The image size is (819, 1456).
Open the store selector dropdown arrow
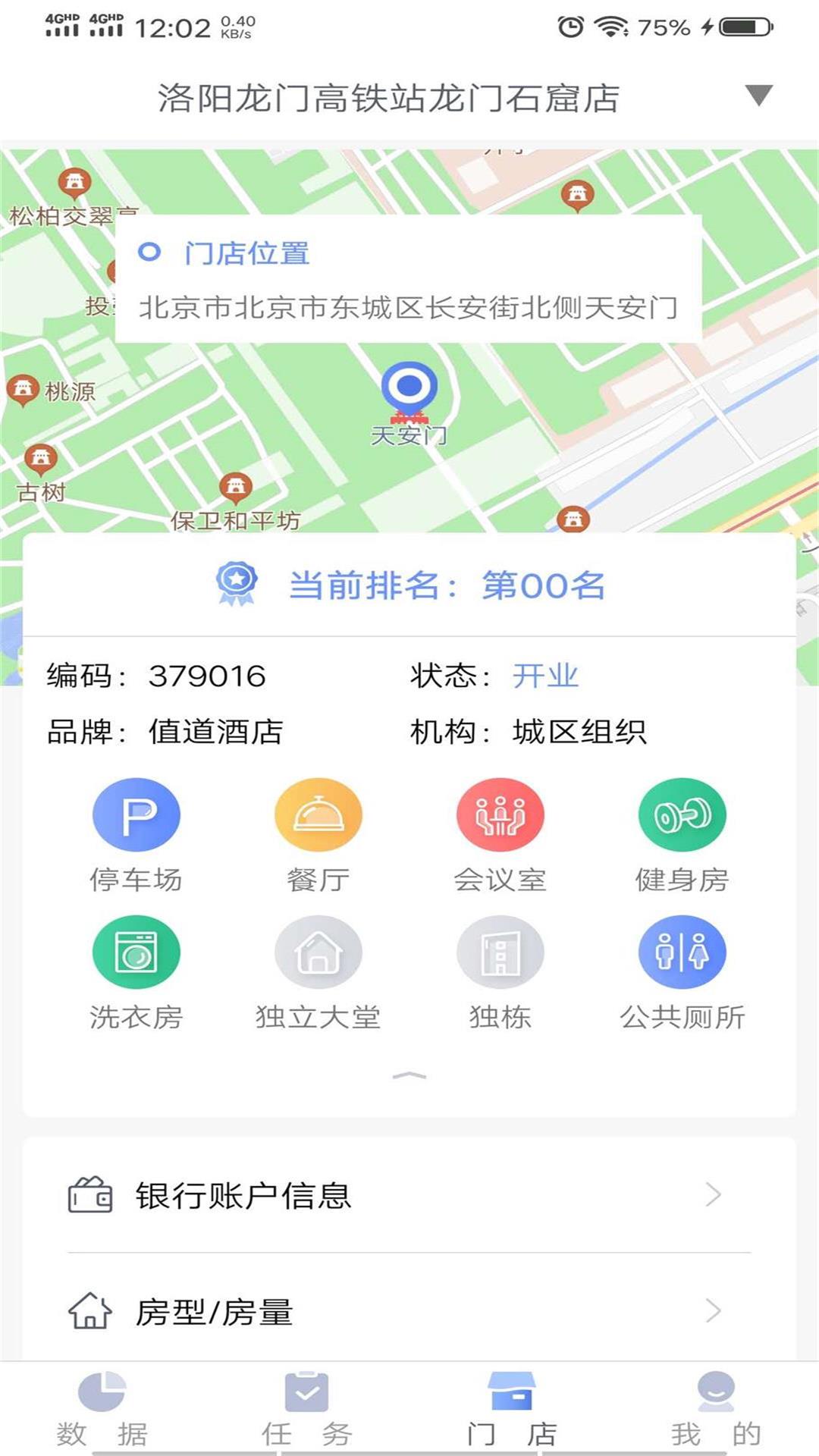coord(758,96)
